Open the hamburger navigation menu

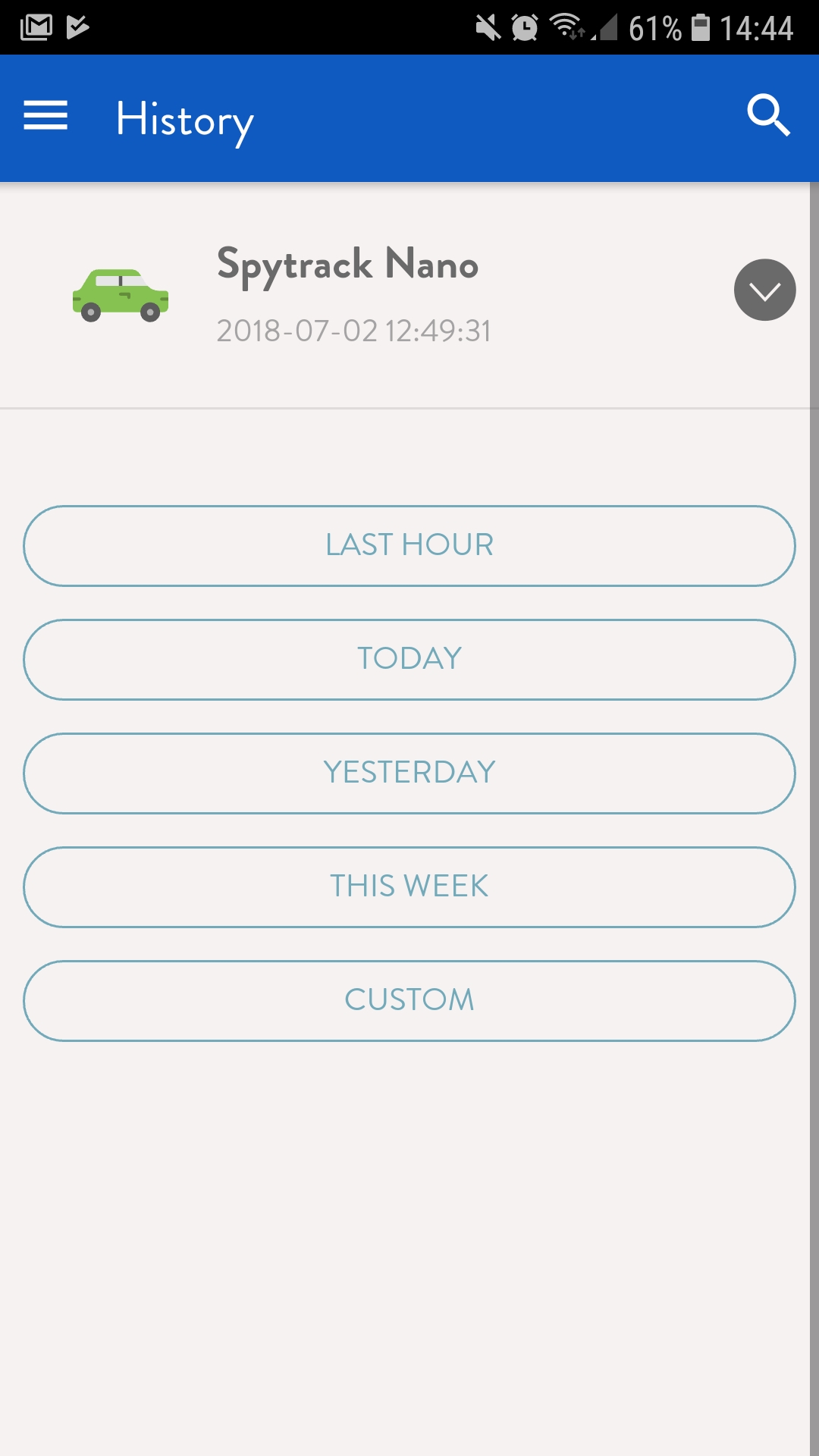click(45, 116)
